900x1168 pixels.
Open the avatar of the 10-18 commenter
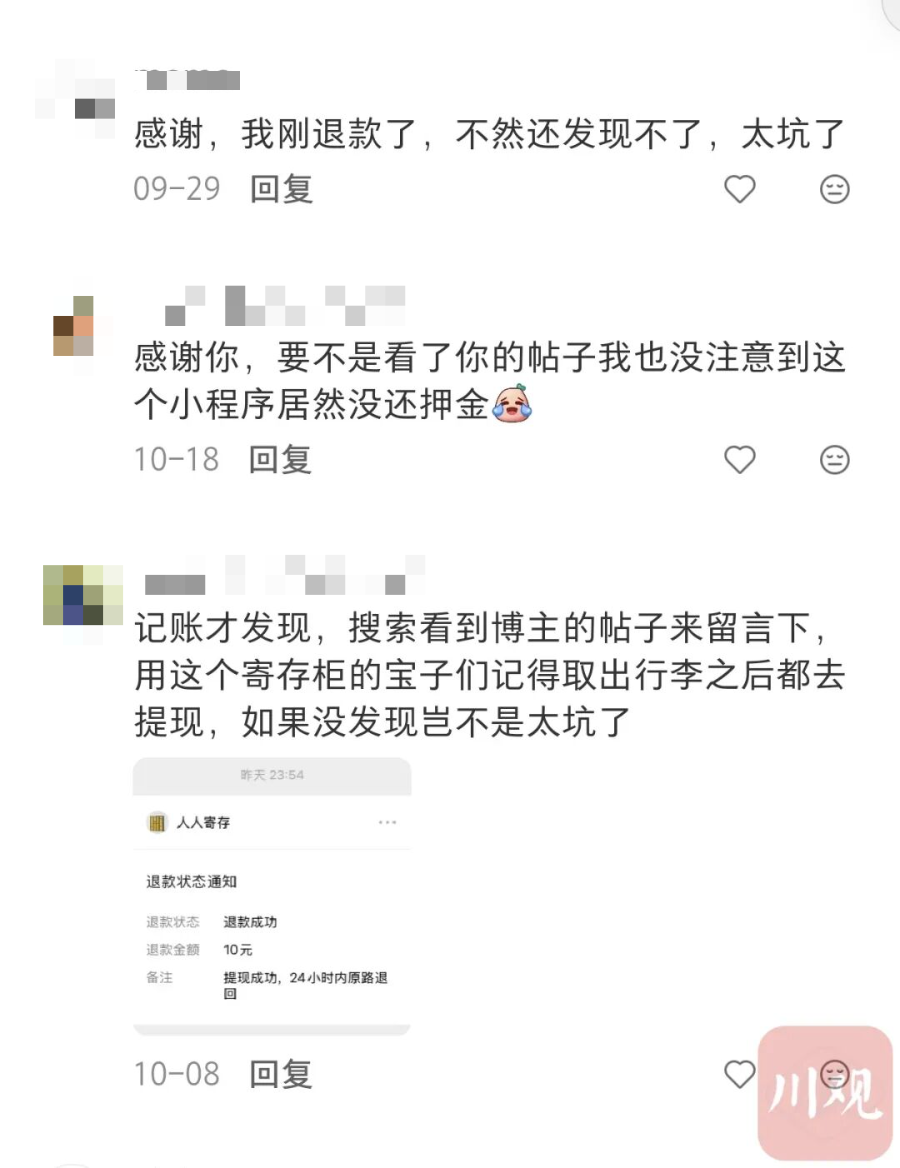(73, 326)
